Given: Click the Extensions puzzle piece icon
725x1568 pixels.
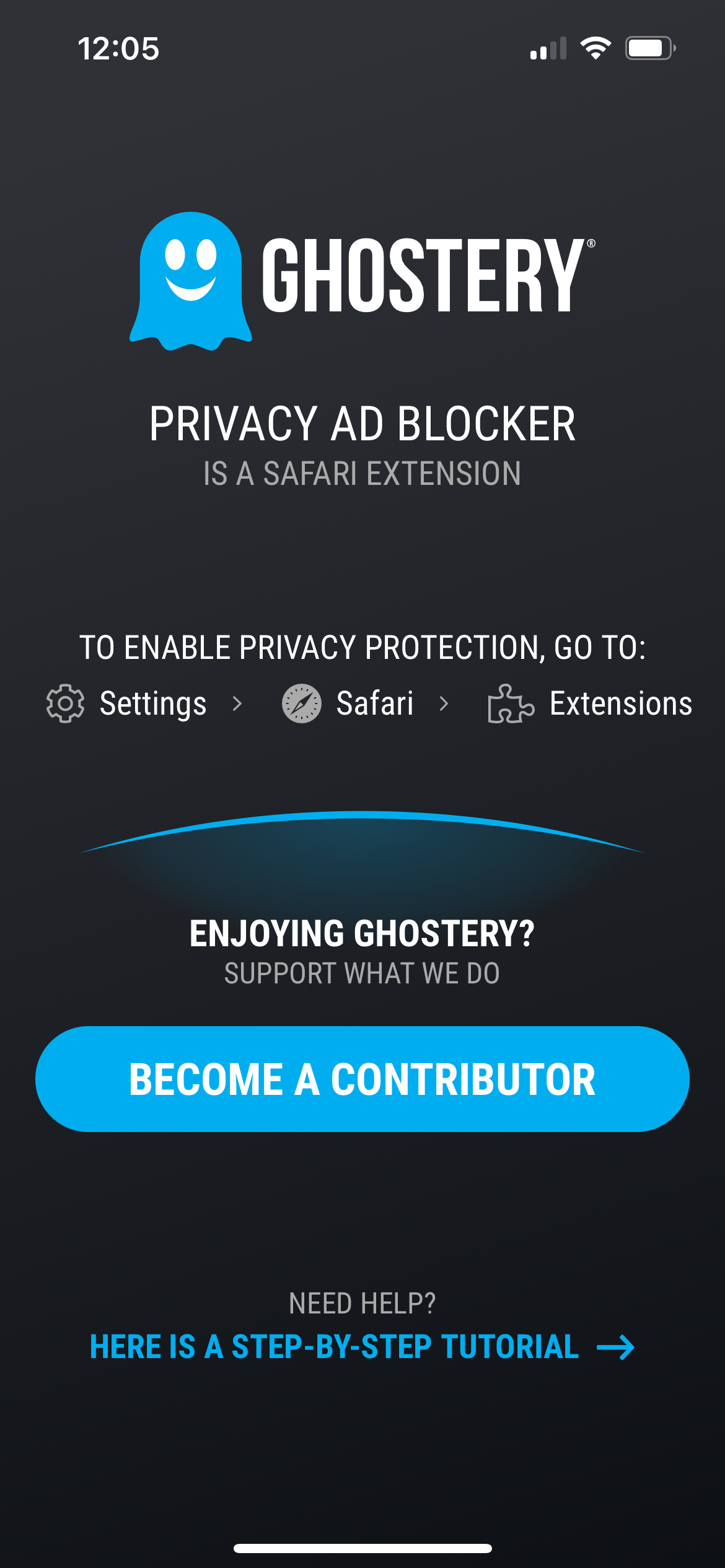Looking at the screenshot, I should (510, 703).
